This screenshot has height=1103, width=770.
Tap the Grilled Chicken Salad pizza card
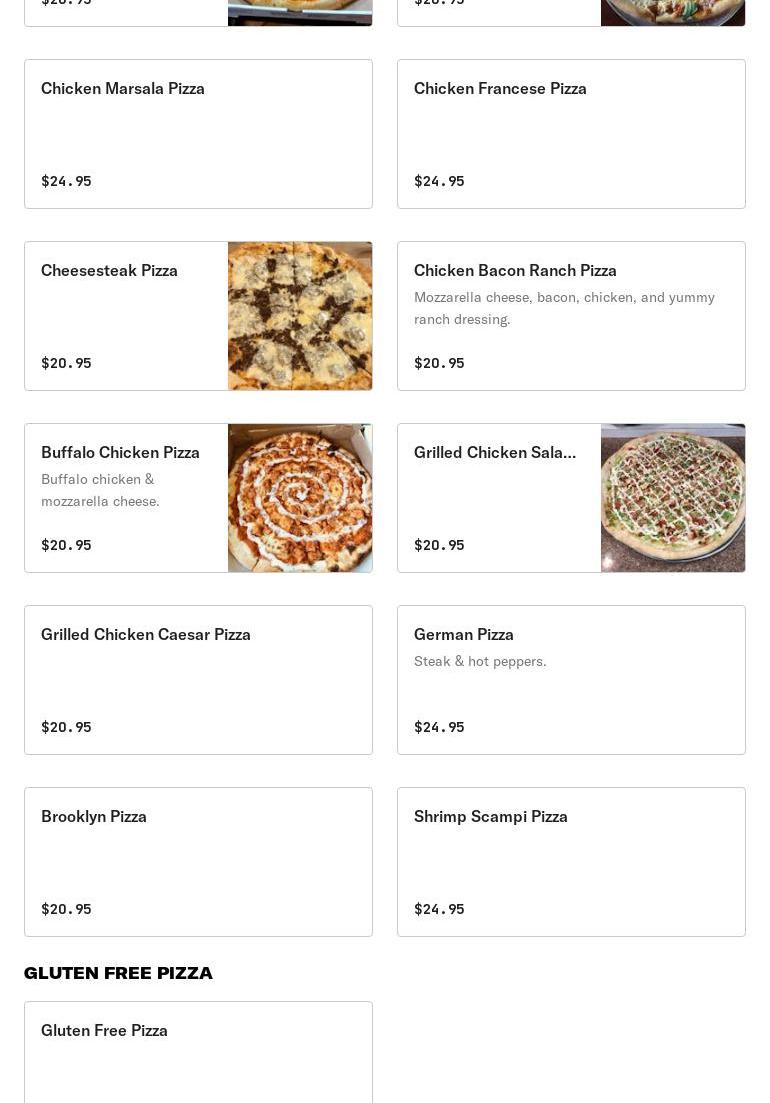coord(571,498)
